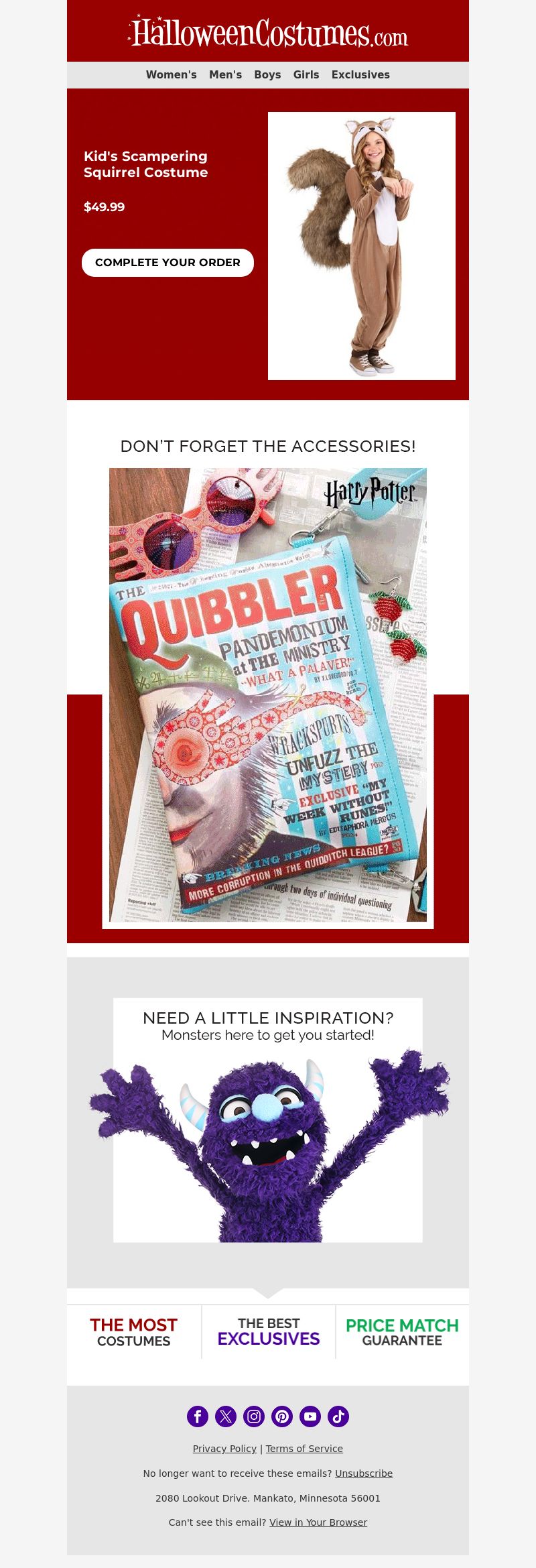Visit the TikTok profile
536x1568 pixels.
(x=338, y=1416)
